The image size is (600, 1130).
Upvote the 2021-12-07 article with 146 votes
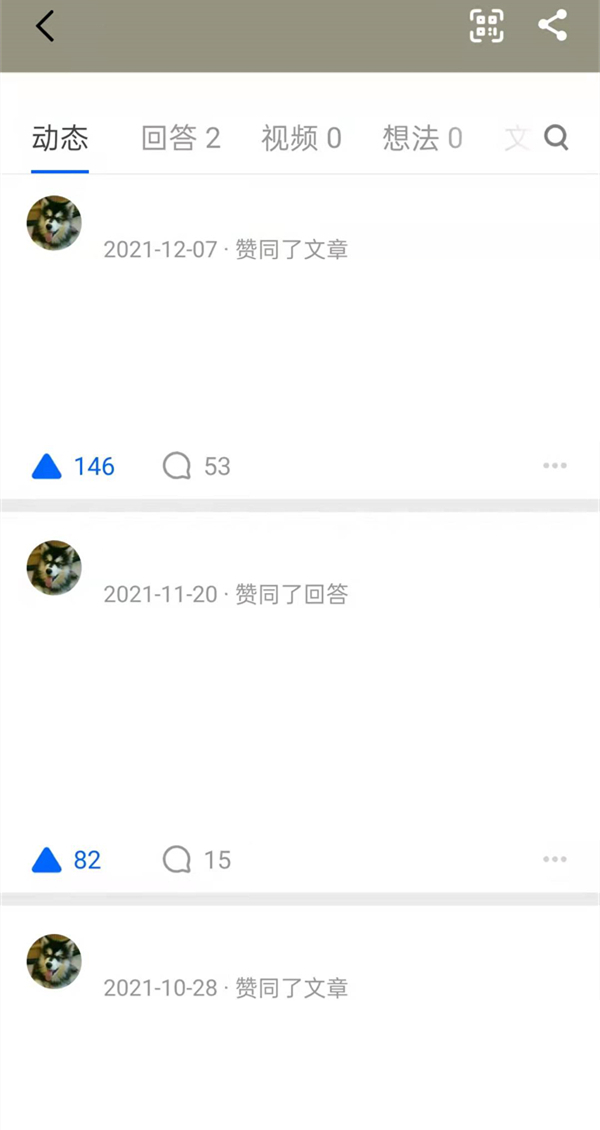[74, 466]
